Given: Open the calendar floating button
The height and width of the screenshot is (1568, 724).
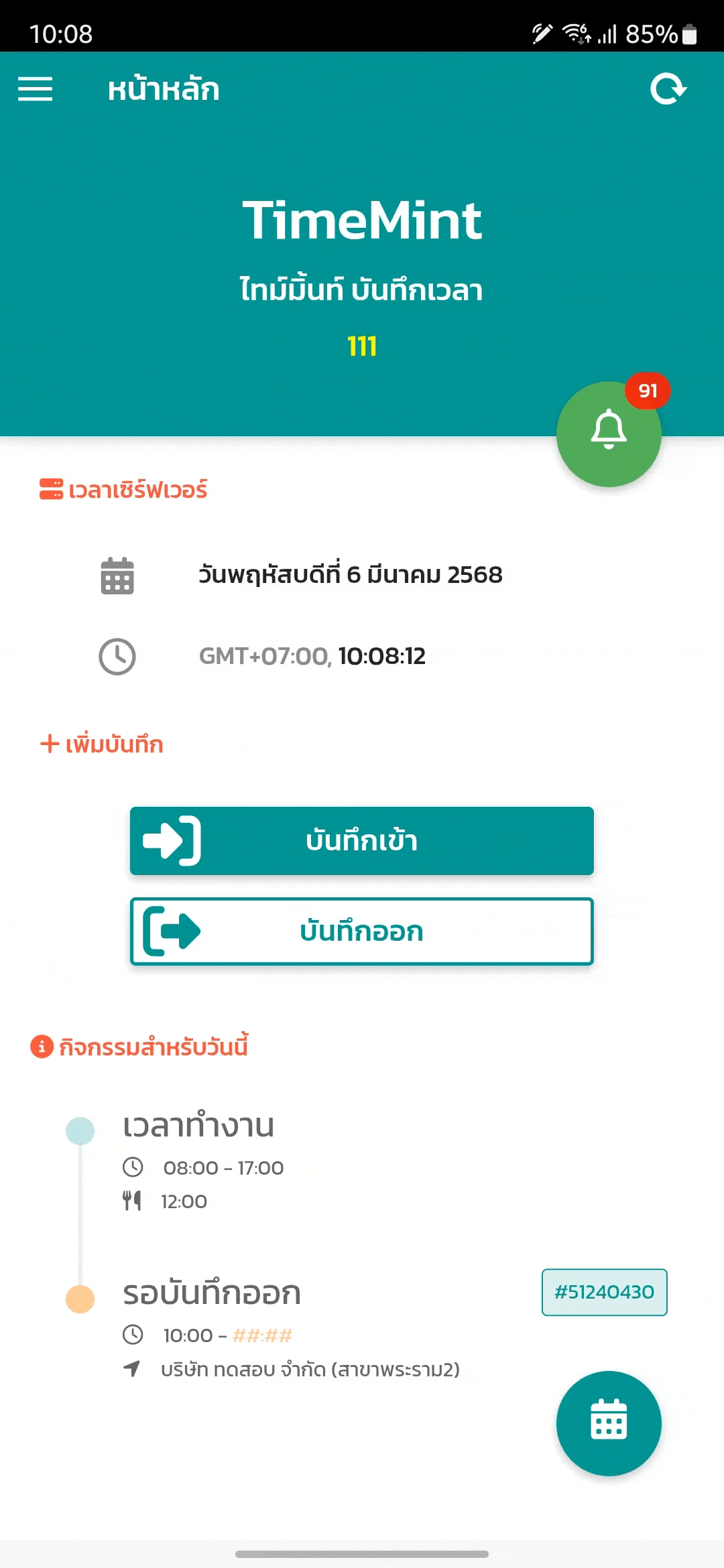Looking at the screenshot, I should (x=609, y=1423).
